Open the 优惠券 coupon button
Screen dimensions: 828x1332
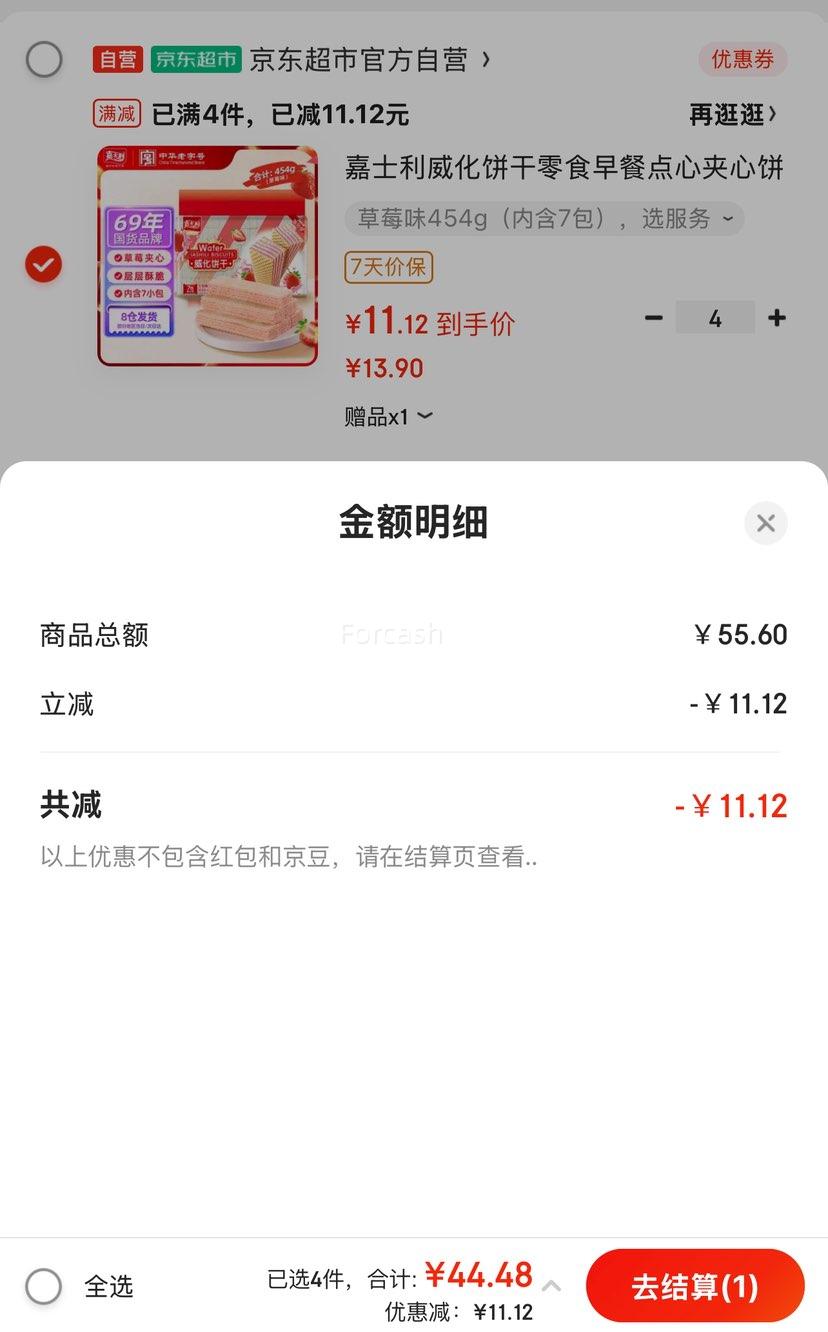[x=742, y=60]
